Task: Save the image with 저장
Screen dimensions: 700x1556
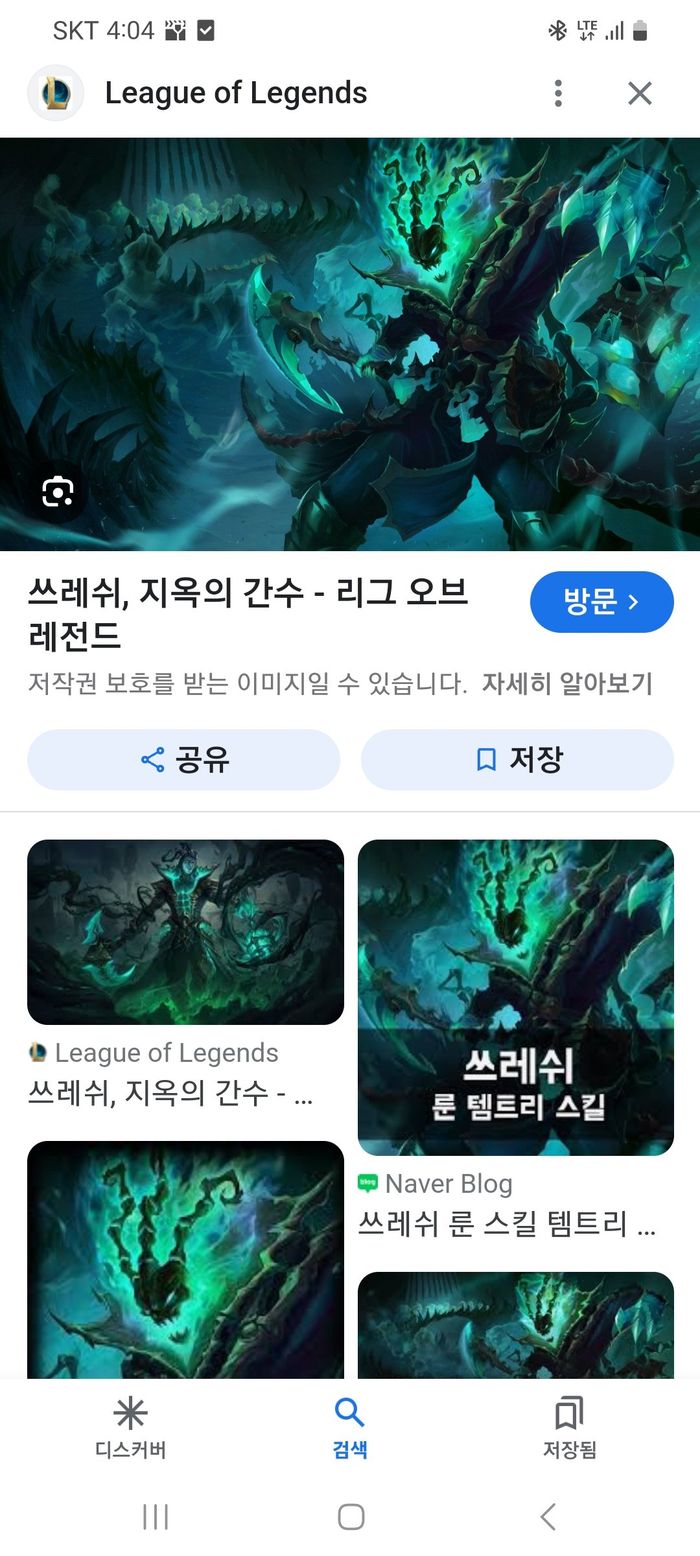Action: click(x=517, y=760)
